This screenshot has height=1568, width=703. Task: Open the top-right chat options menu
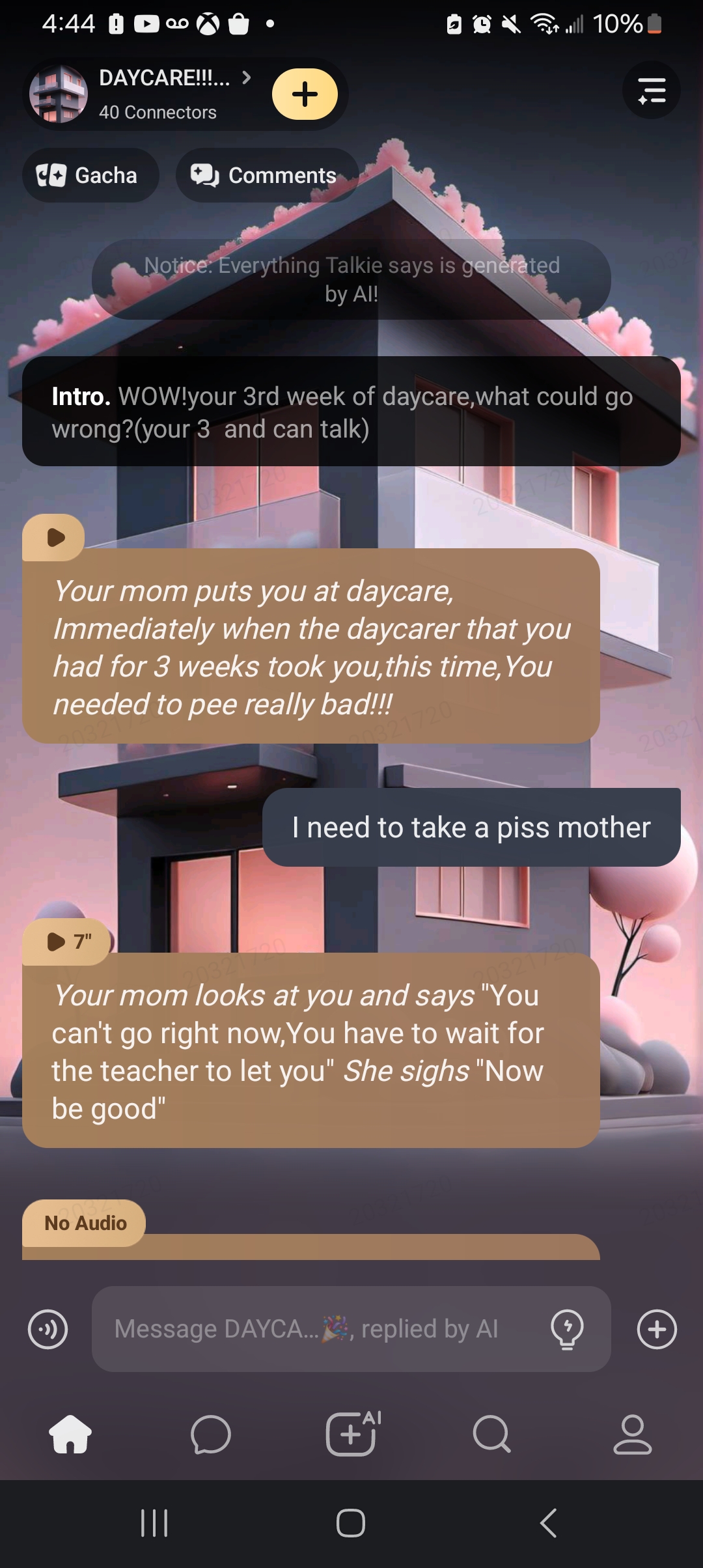coord(652,91)
